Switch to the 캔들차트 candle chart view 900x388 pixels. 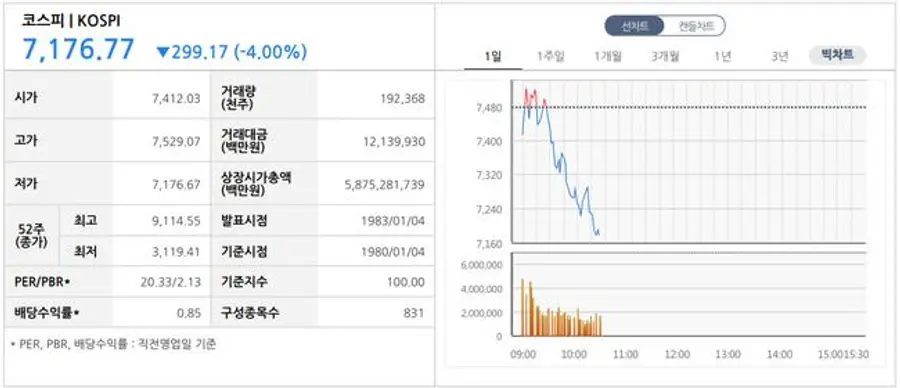pos(695,26)
